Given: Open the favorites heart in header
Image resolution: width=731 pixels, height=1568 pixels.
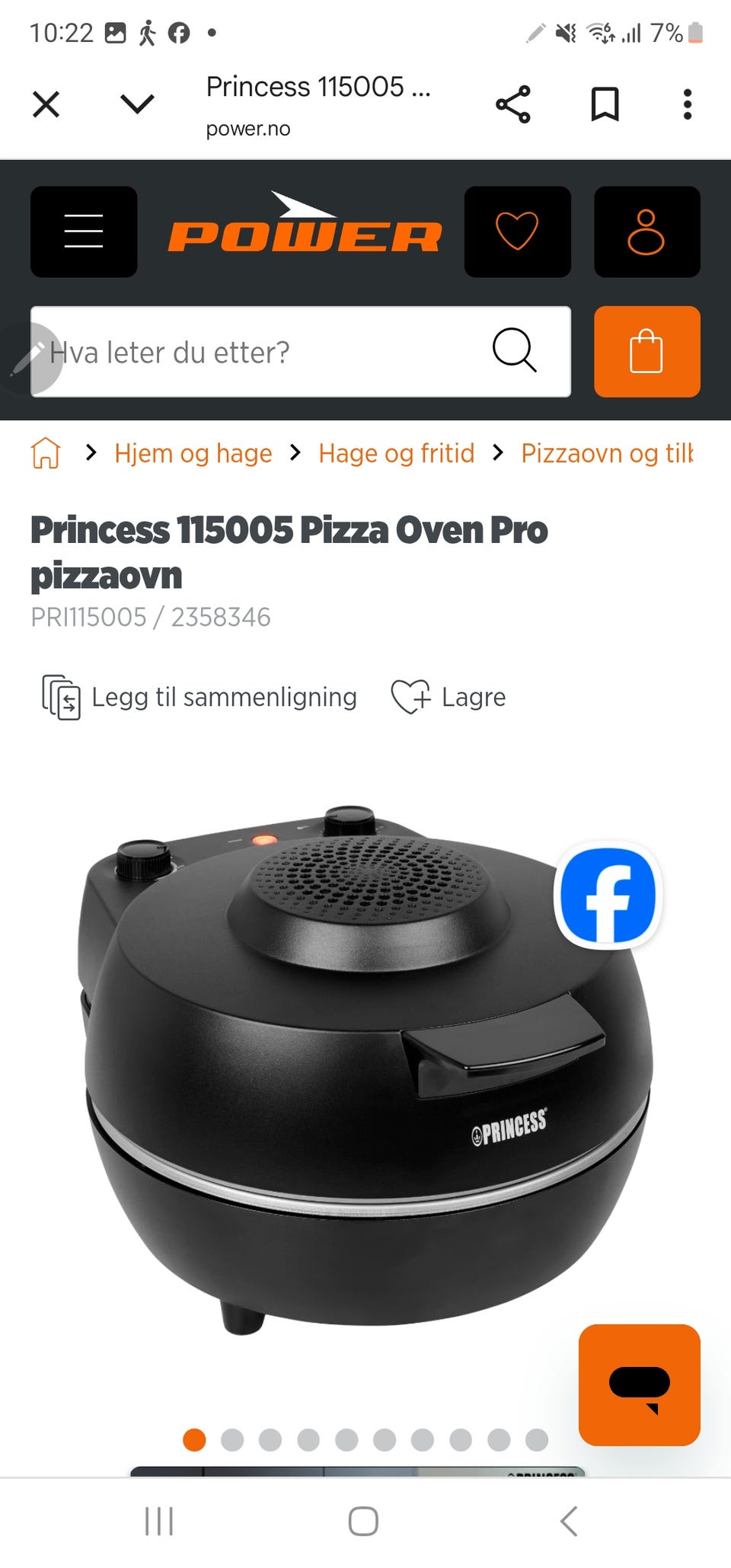Looking at the screenshot, I should 518,232.
